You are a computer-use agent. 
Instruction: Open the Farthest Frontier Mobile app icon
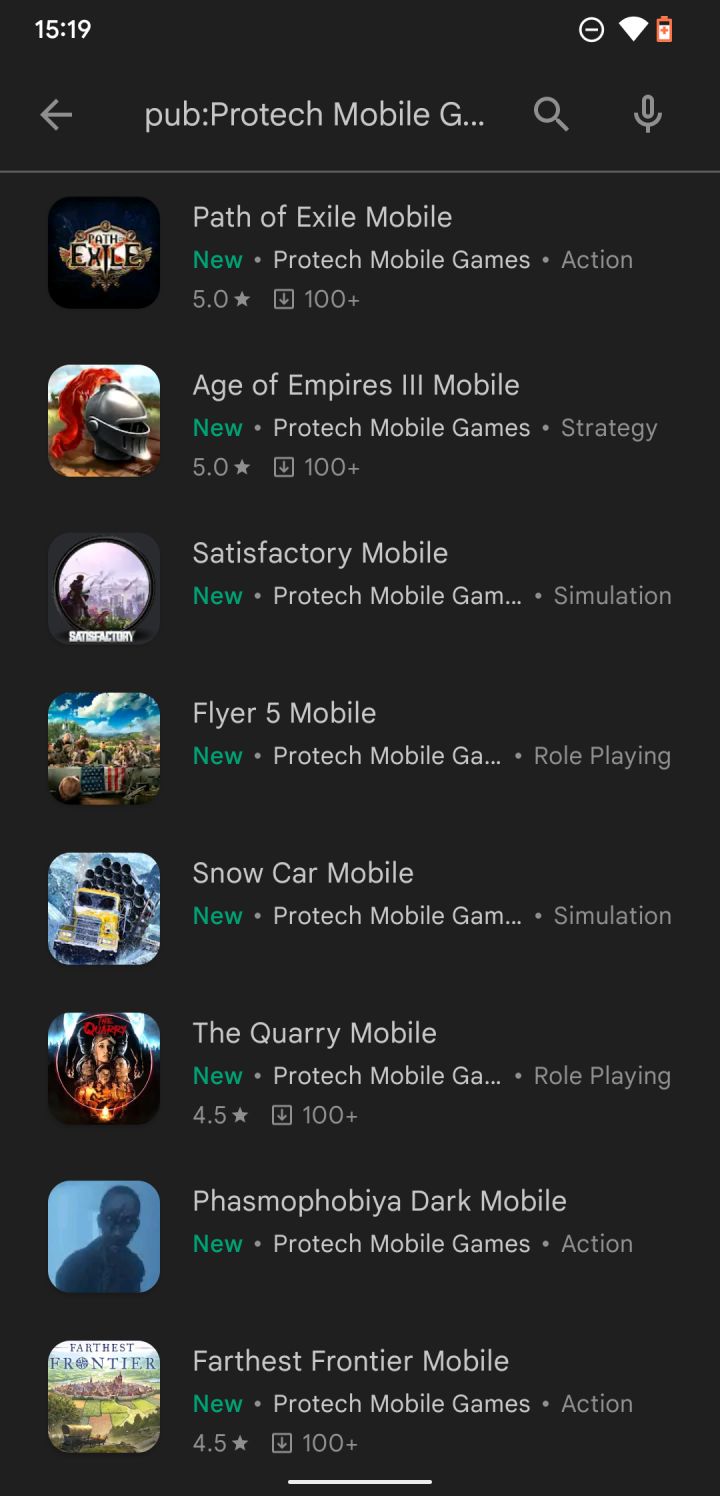point(103,1396)
